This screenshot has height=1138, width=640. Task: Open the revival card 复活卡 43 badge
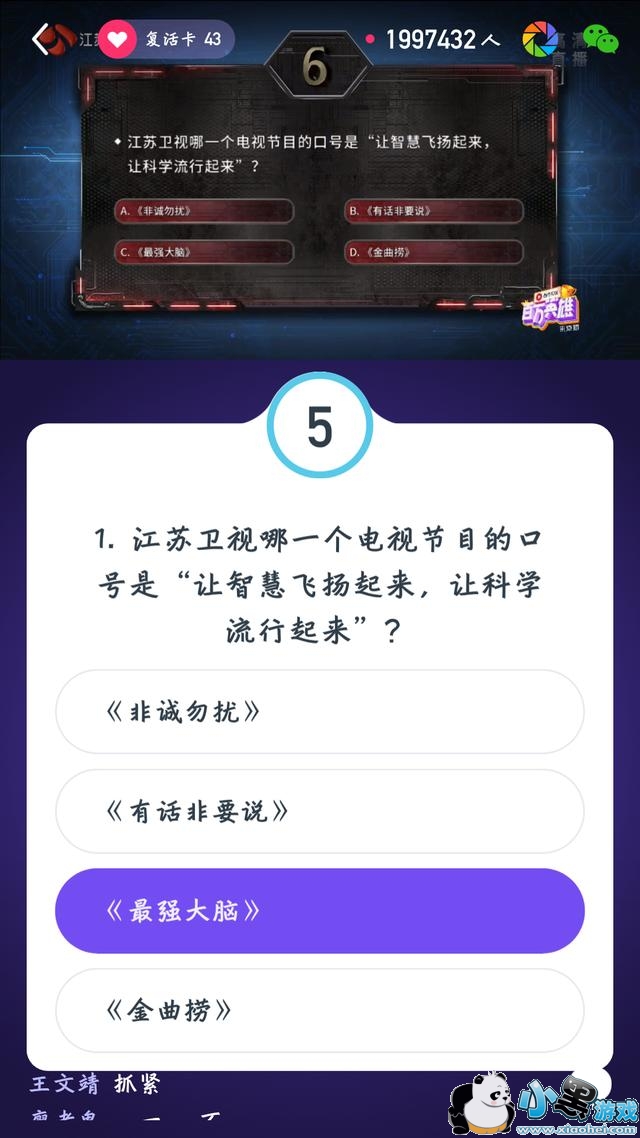[166, 39]
